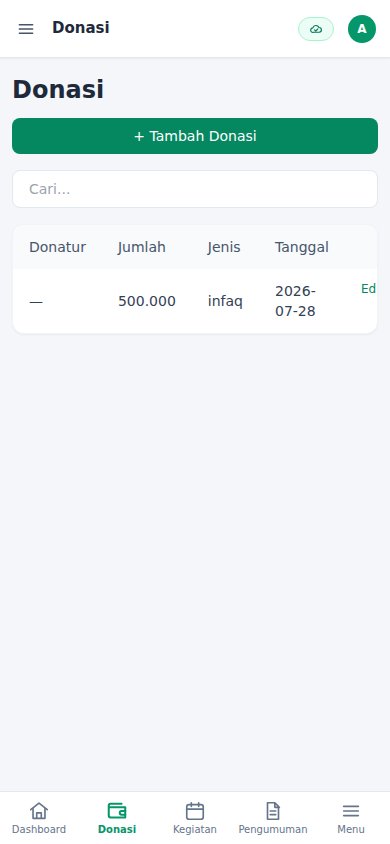Focus the Cari search field
The width and height of the screenshot is (390, 844).
coord(195,189)
